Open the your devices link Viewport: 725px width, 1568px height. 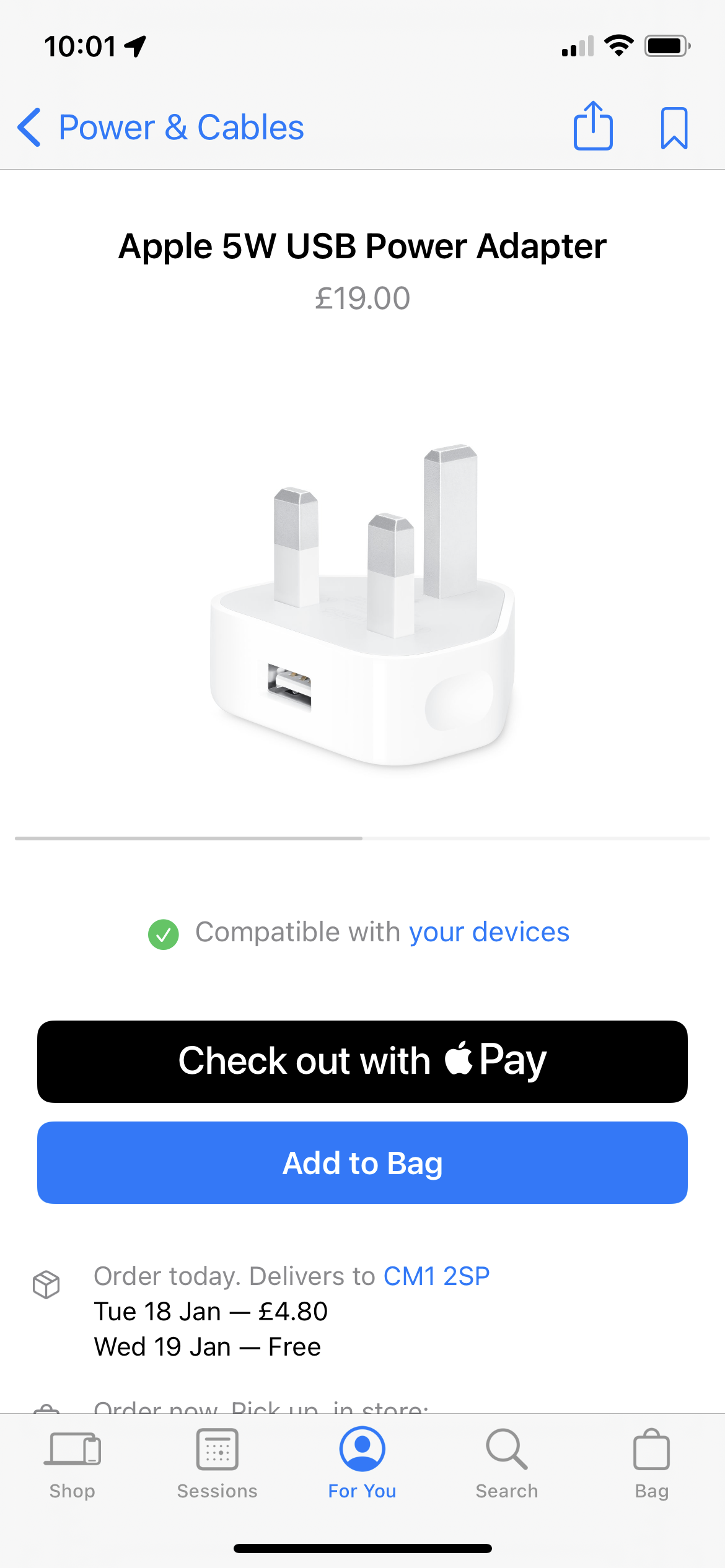(489, 932)
